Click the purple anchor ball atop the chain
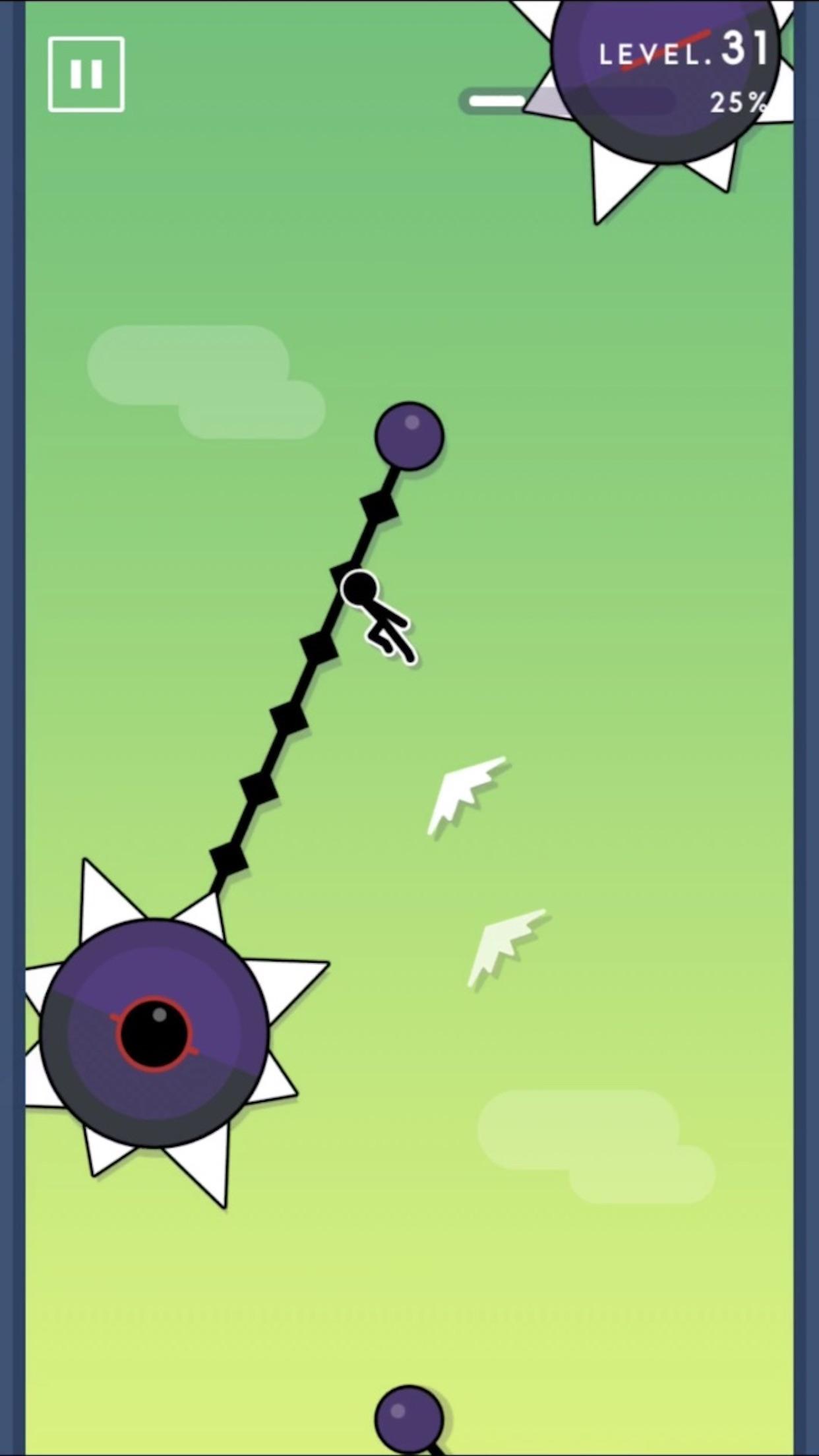 click(409, 435)
